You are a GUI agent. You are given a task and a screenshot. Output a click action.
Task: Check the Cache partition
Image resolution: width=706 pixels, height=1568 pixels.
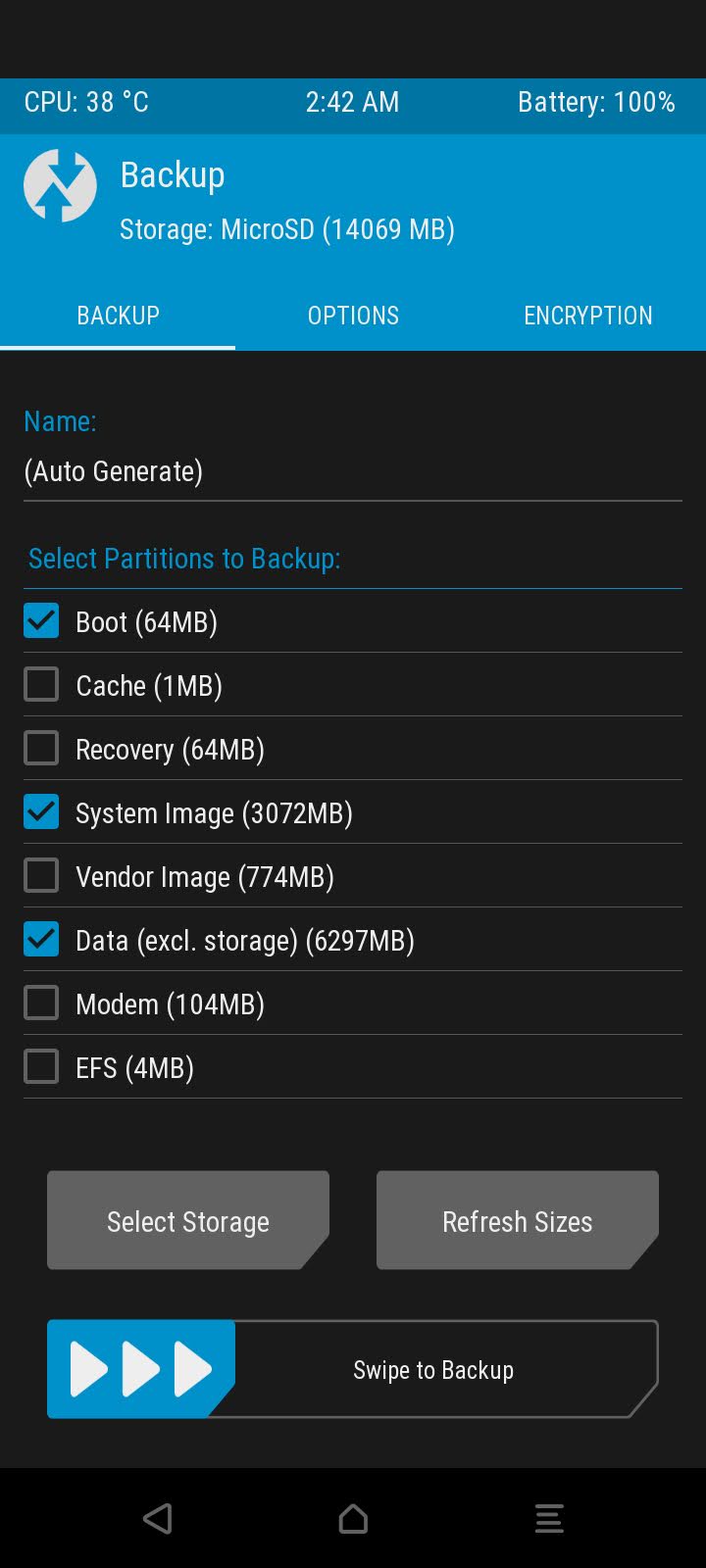point(41,685)
